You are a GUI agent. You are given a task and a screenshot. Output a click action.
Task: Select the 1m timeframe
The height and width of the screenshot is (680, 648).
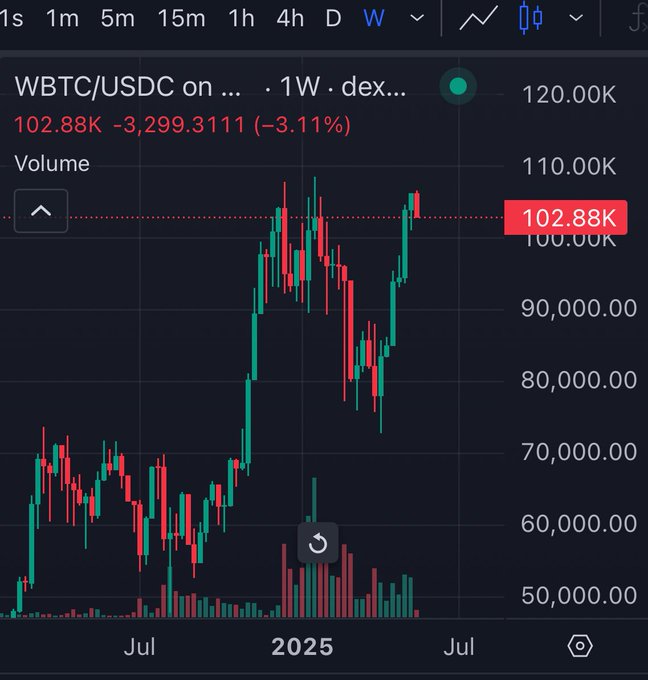pos(63,17)
